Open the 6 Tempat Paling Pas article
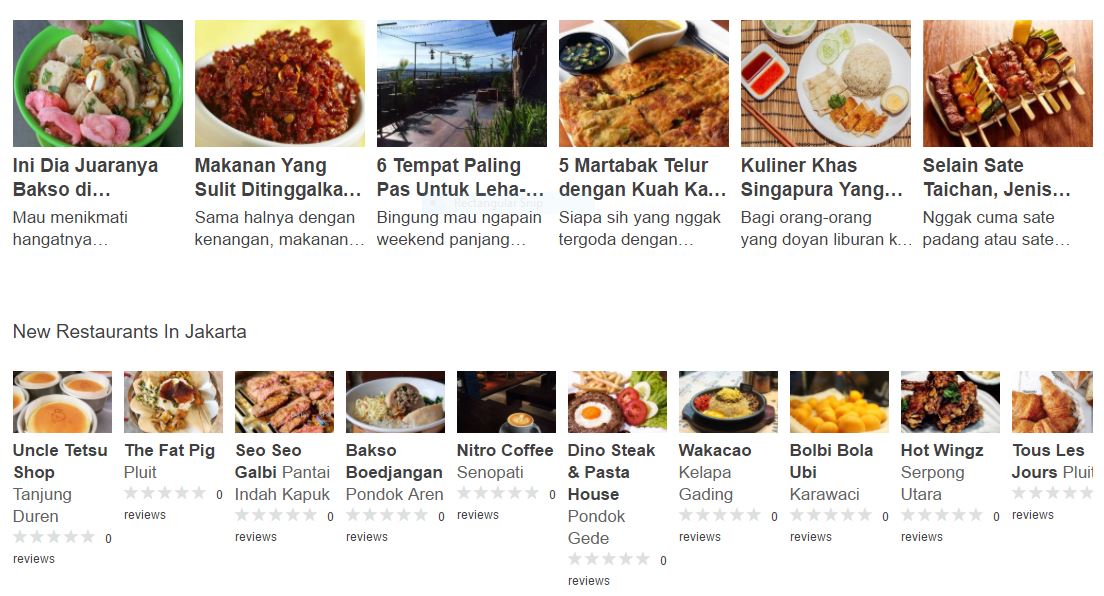This screenshot has height=596, width=1104. (x=461, y=177)
